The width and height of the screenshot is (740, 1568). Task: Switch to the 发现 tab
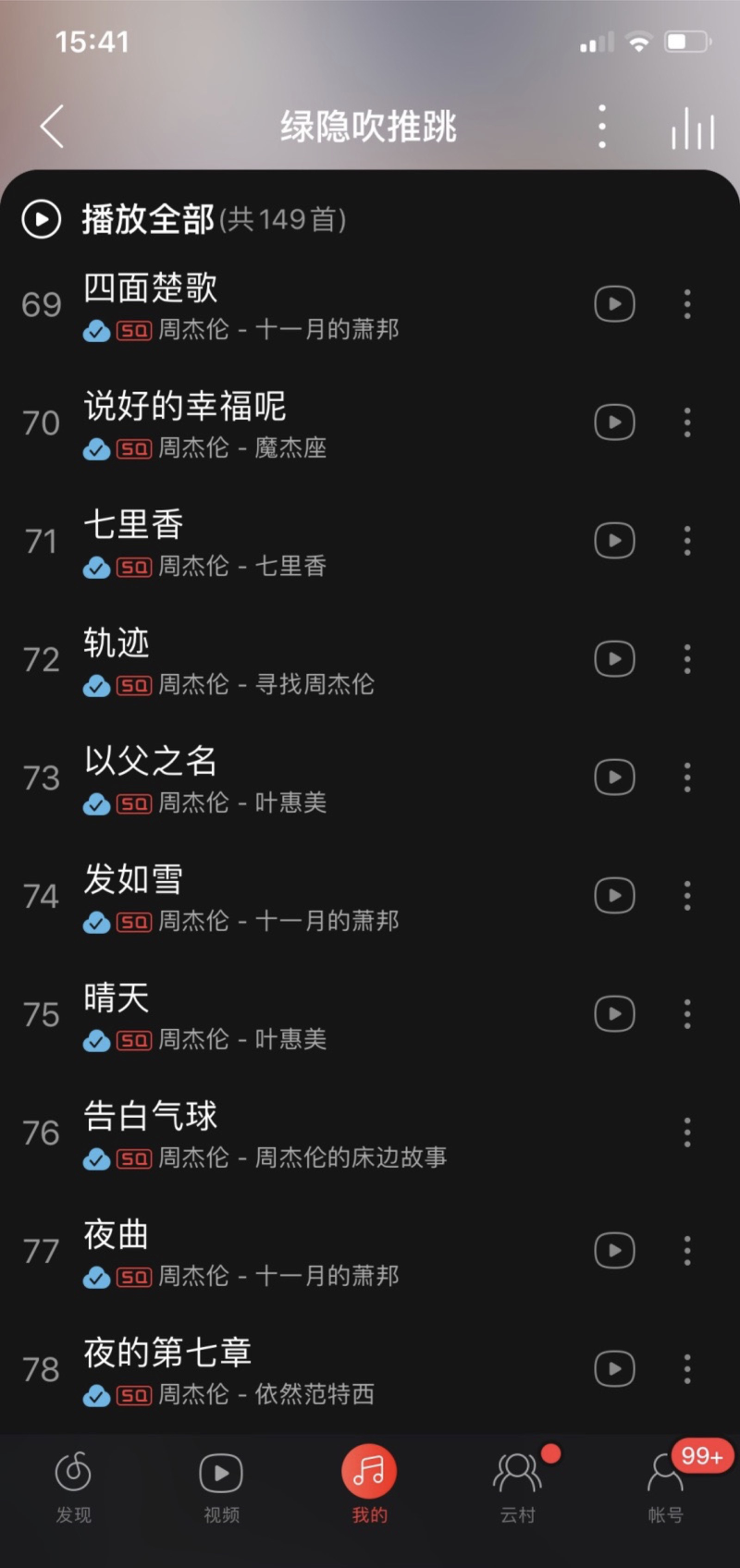[73, 1486]
